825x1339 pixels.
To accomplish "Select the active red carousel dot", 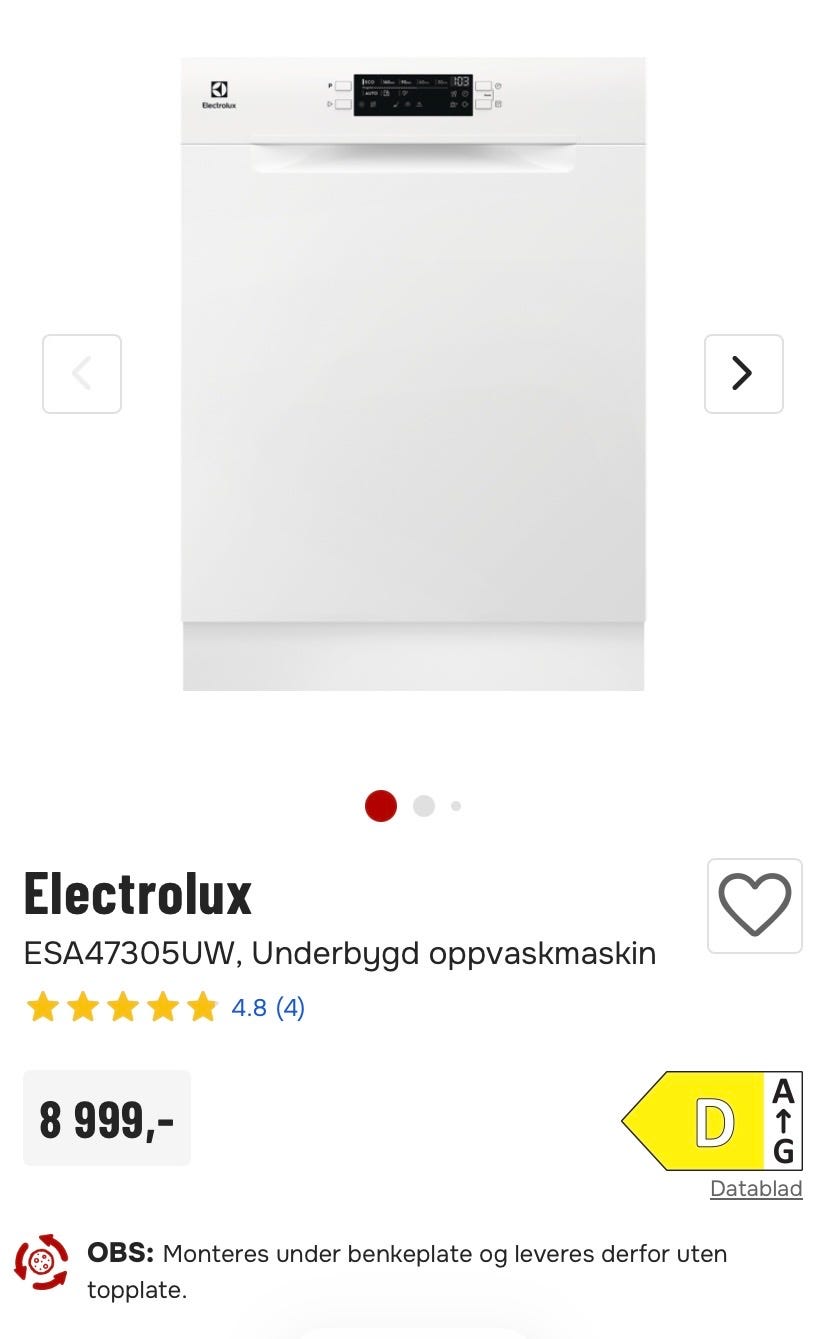I will point(380,803).
